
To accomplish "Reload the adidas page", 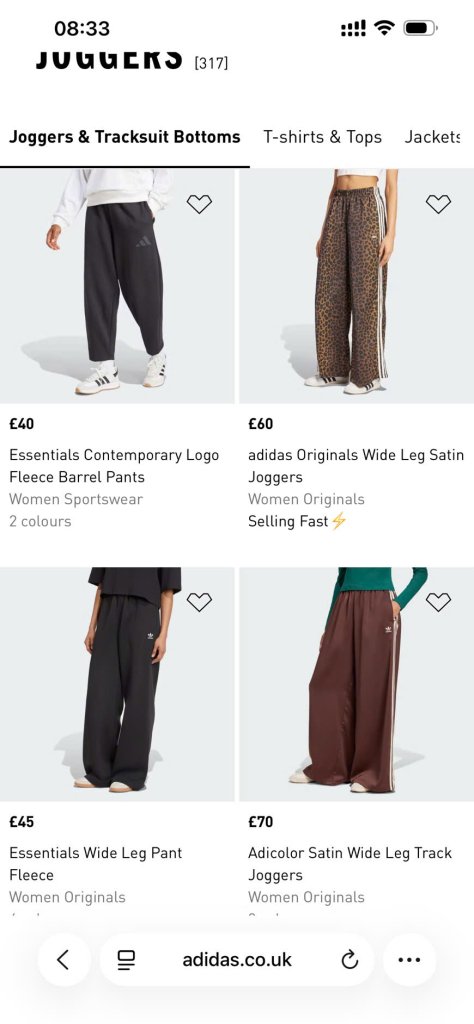I will (350, 959).
